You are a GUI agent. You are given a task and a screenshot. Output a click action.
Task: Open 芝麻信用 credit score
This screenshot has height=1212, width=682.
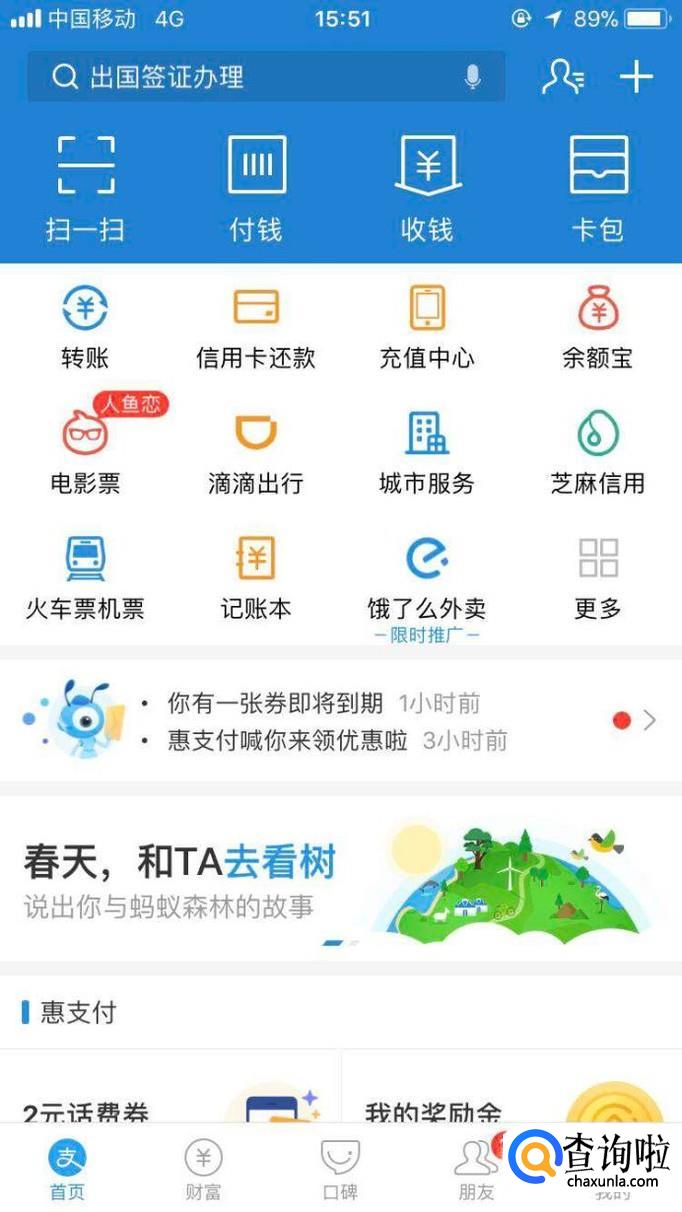click(x=598, y=451)
